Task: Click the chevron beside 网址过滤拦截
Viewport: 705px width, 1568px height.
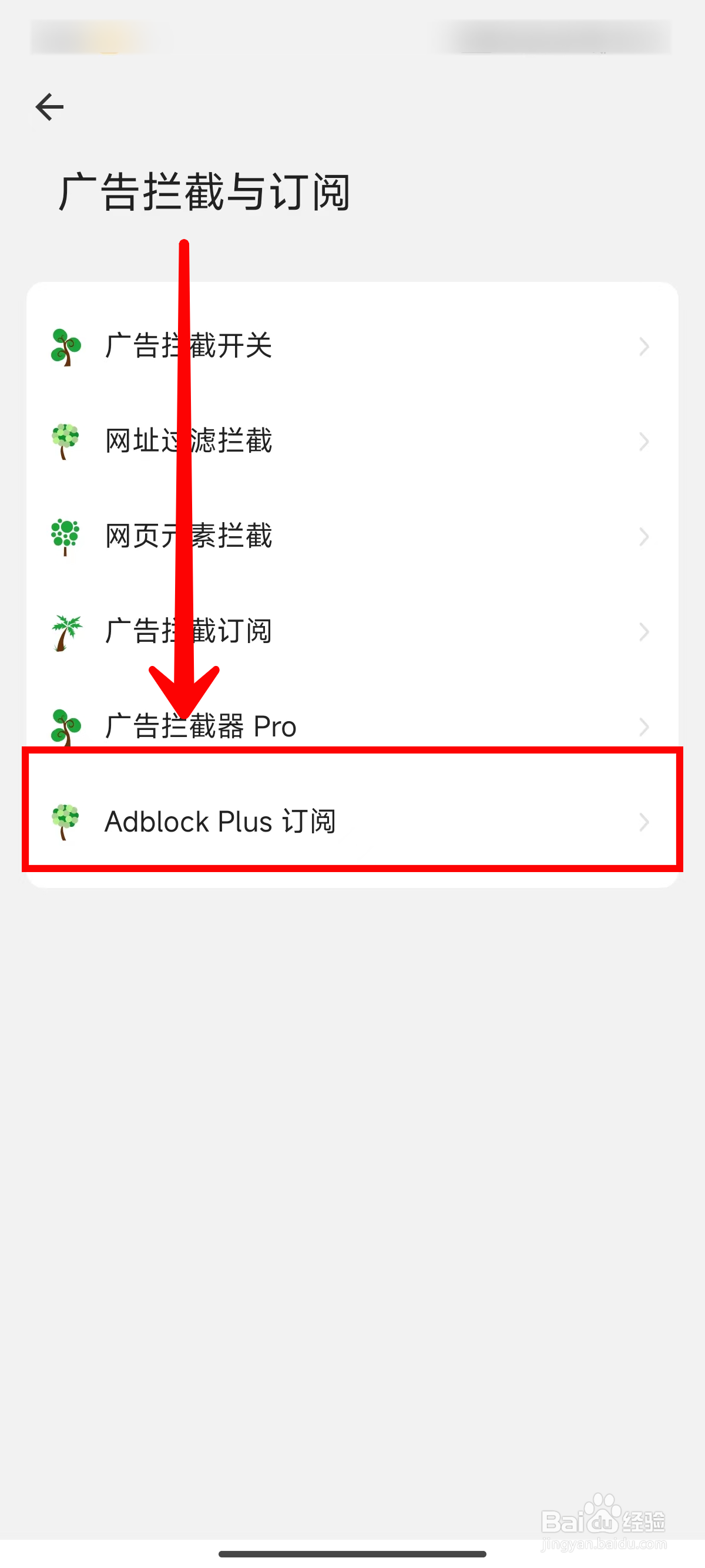Action: (644, 442)
